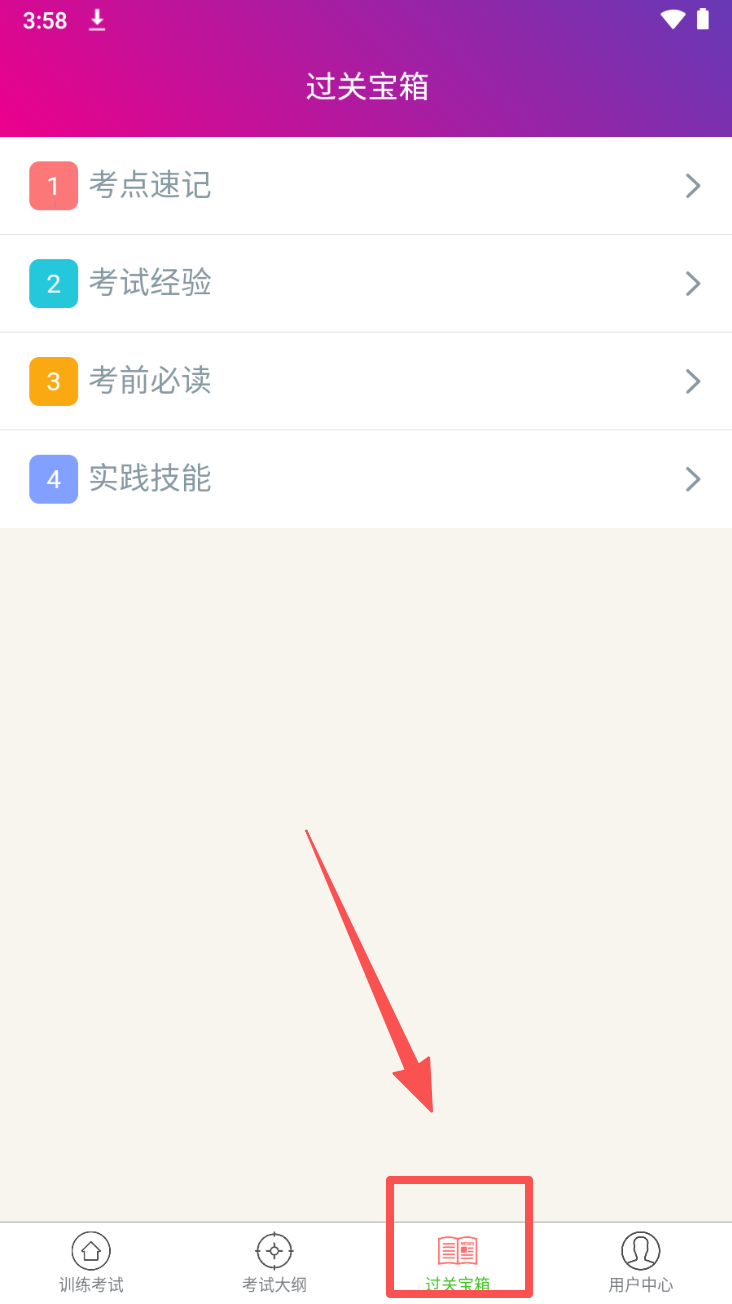The image size is (732, 1304).
Task: Go to 实践技能
Action: click(x=365, y=480)
